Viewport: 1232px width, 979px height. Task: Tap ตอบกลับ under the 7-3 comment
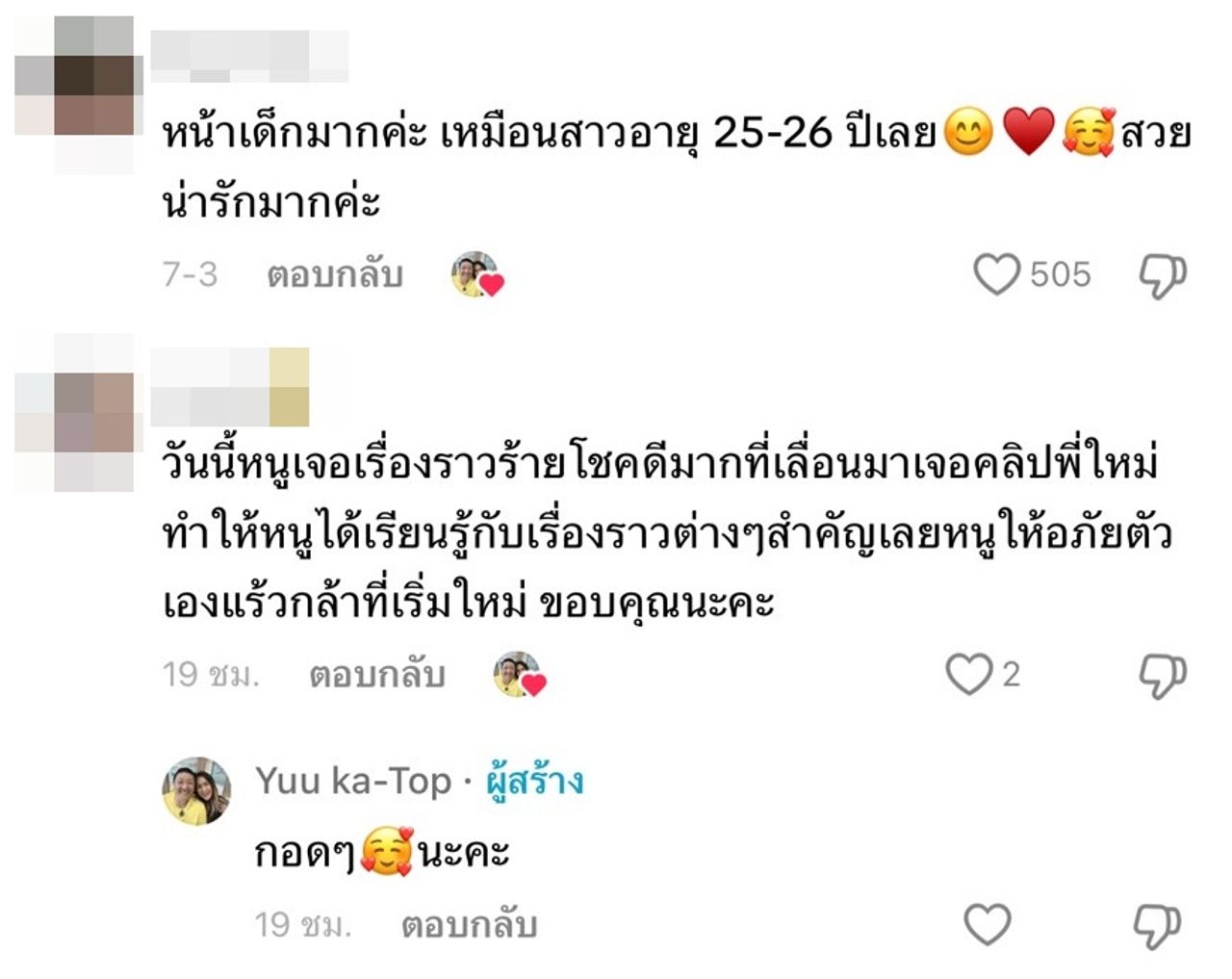pyautogui.click(x=334, y=275)
